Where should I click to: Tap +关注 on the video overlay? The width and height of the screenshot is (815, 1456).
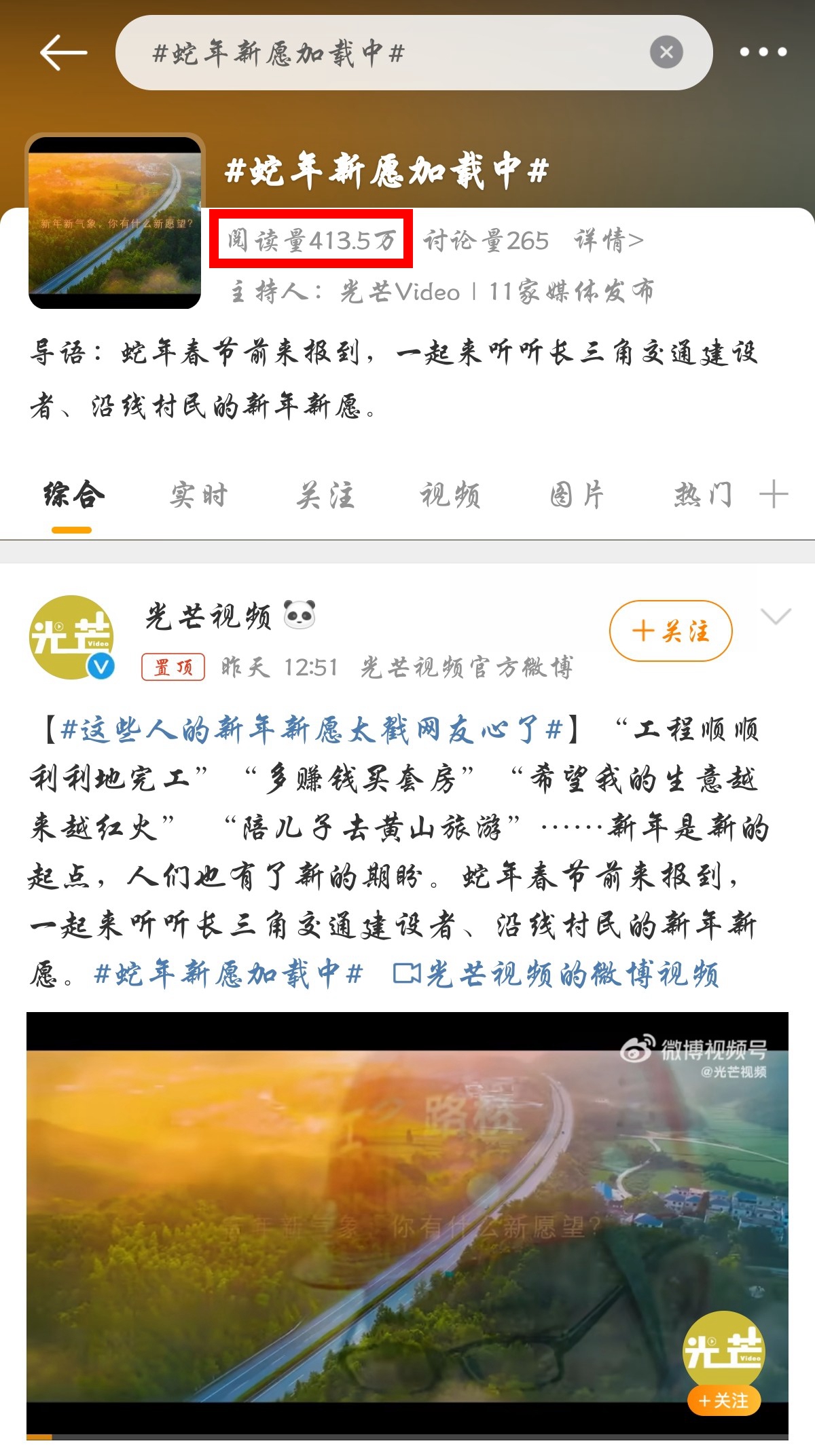(x=724, y=1400)
